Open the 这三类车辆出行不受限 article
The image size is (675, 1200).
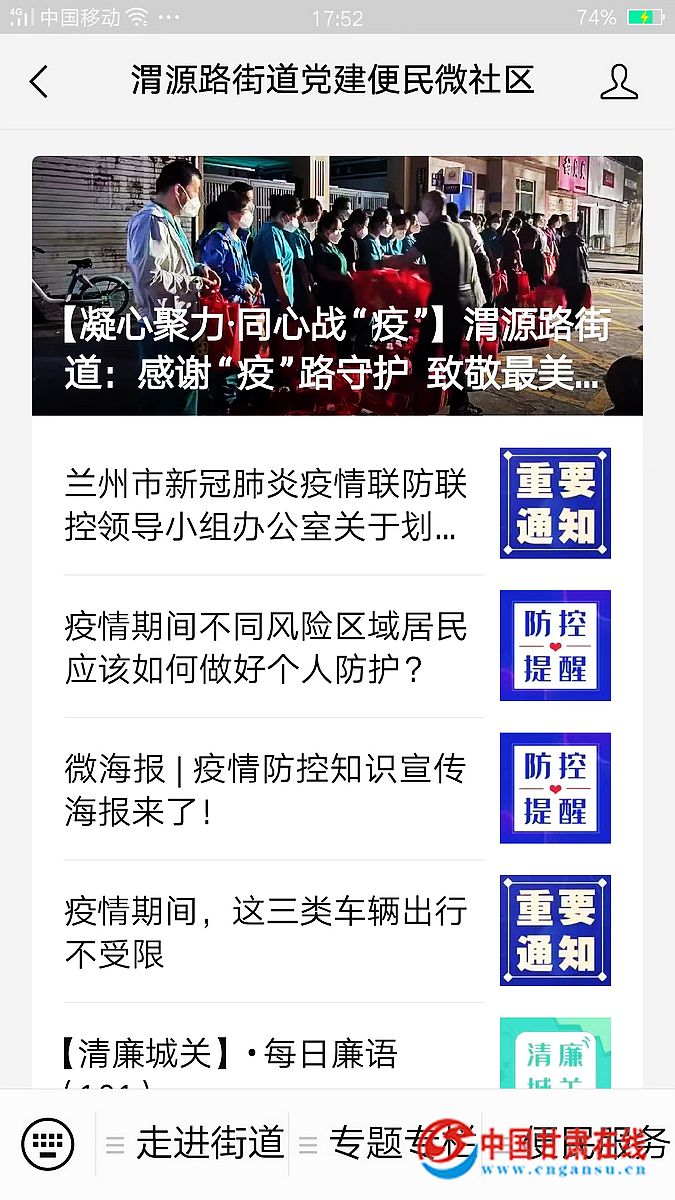pos(337,931)
